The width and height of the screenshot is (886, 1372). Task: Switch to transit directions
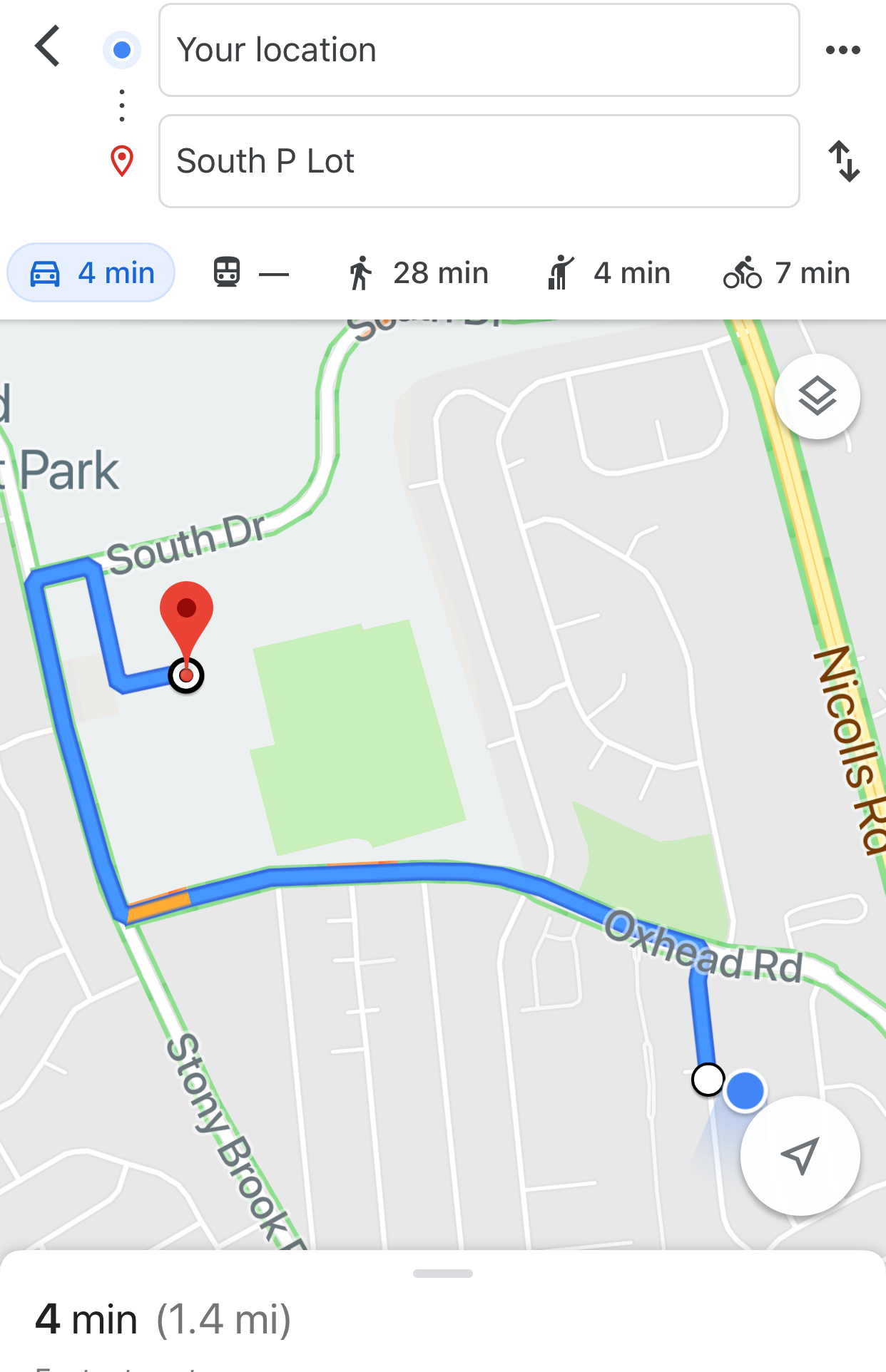click(x=250, y=273)
